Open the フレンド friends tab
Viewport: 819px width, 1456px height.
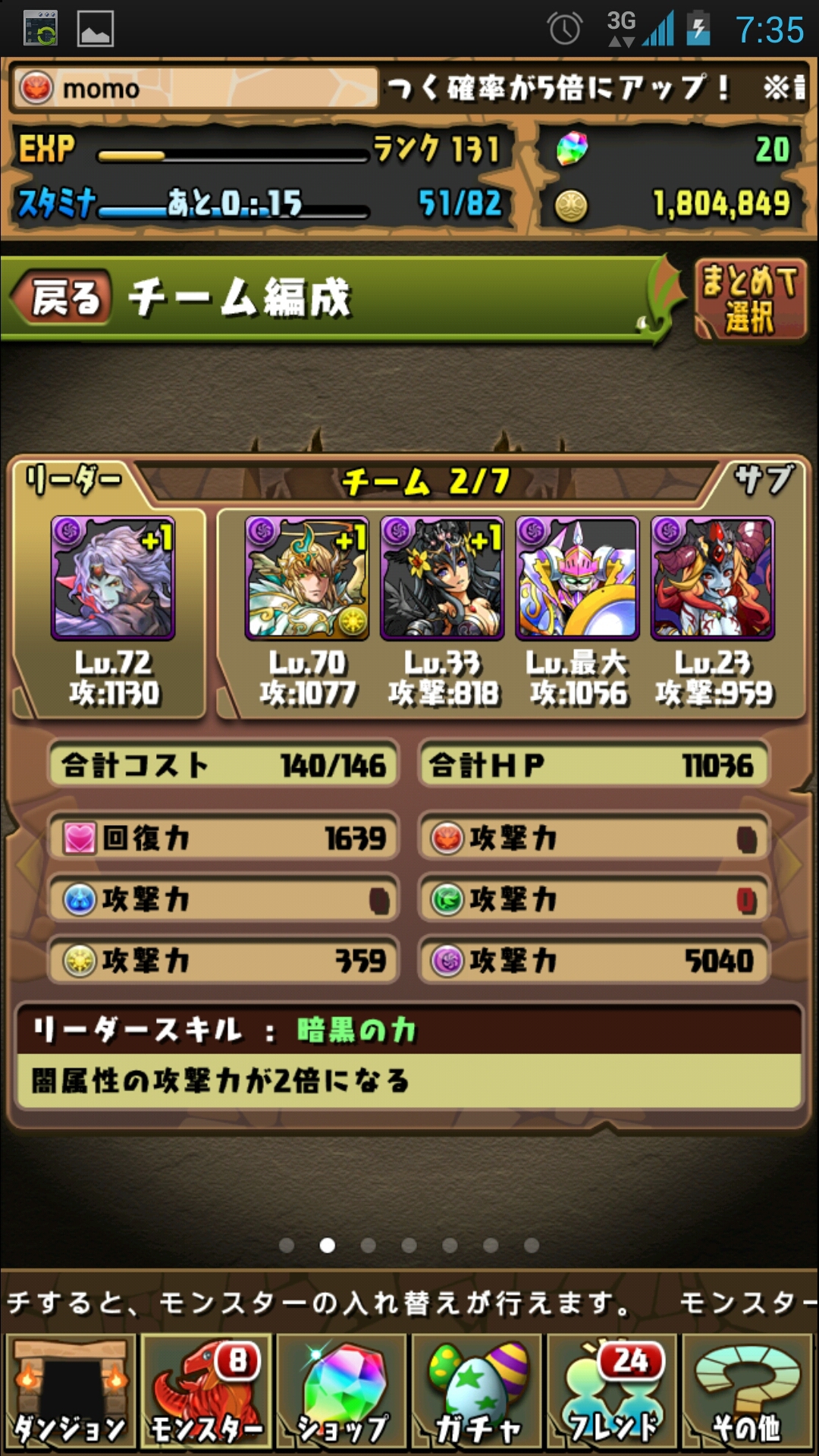[613, 1392]
